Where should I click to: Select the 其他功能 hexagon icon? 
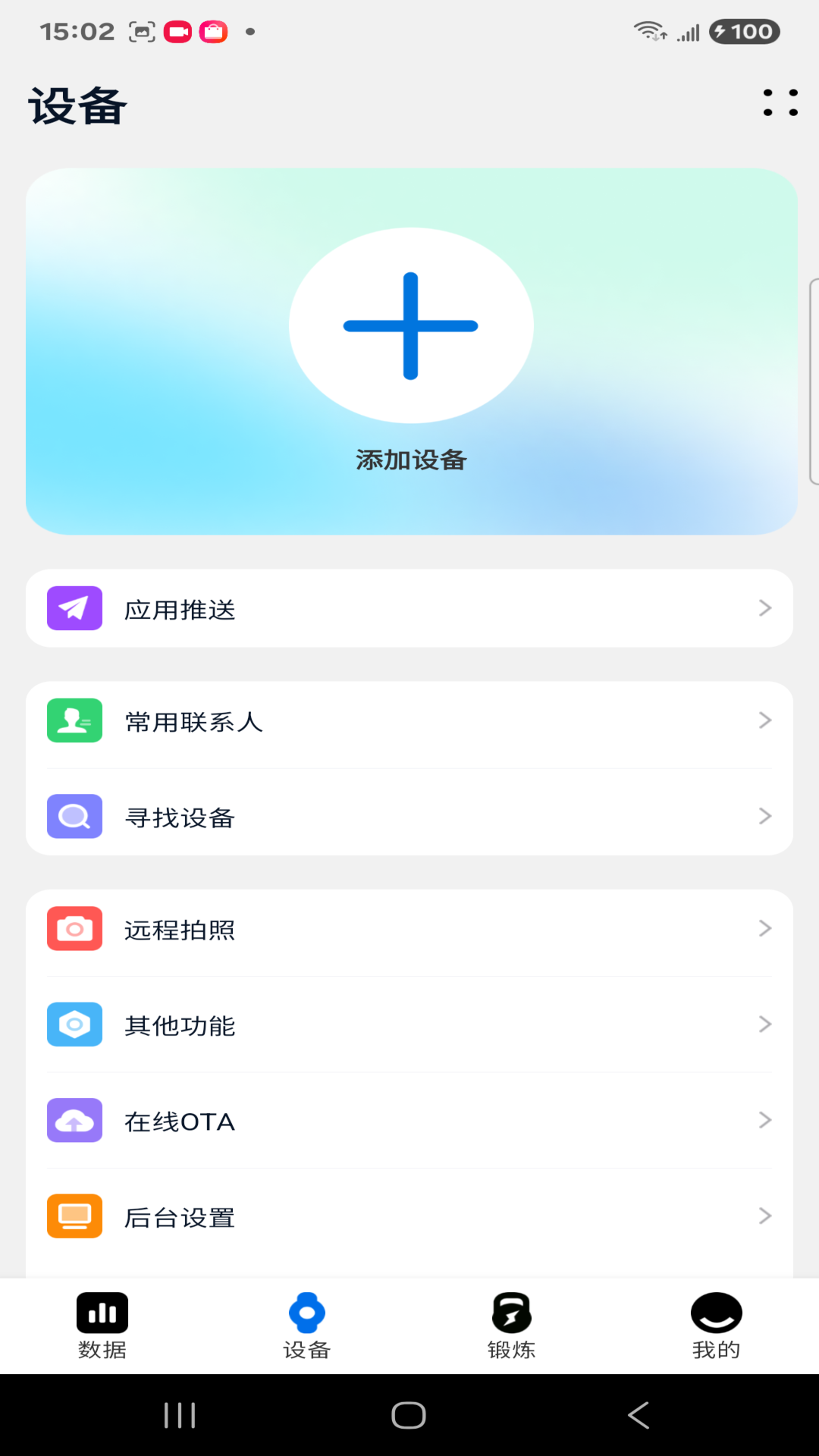click(x=74, y=1025)
